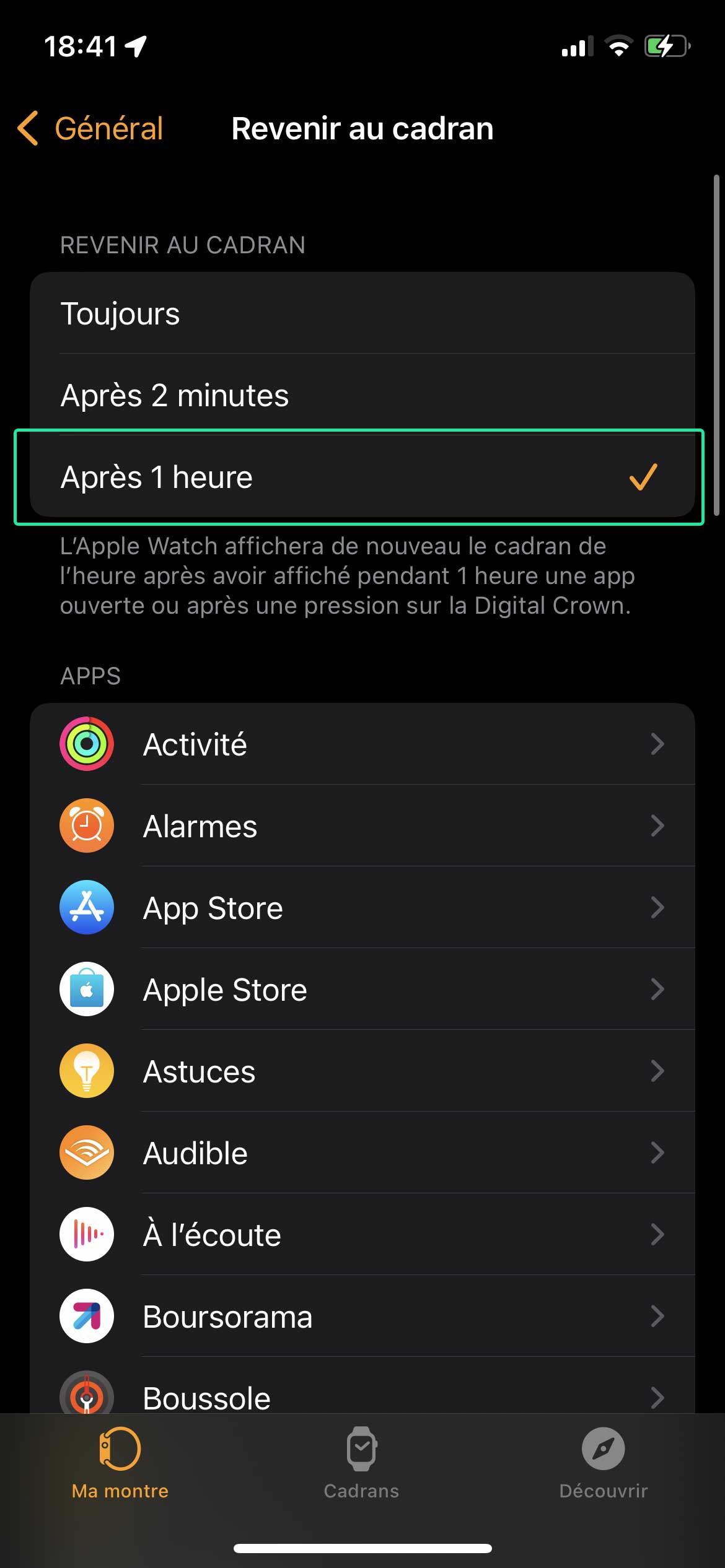Switch to the Découvrir tab
This screenshot has height=1568, width=725.
click(x=604, y=1464)
